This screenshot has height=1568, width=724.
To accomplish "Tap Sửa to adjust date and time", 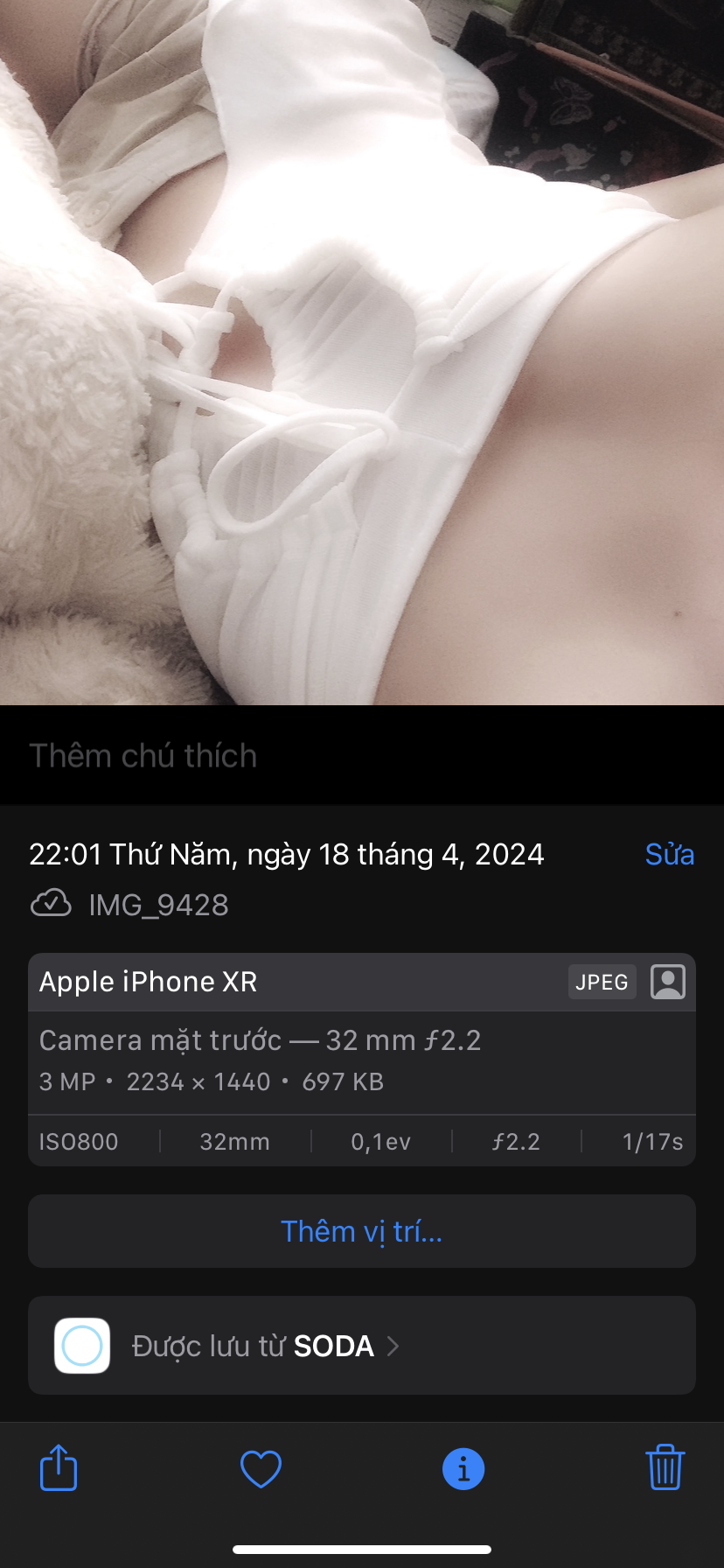I will click(669, 854).
